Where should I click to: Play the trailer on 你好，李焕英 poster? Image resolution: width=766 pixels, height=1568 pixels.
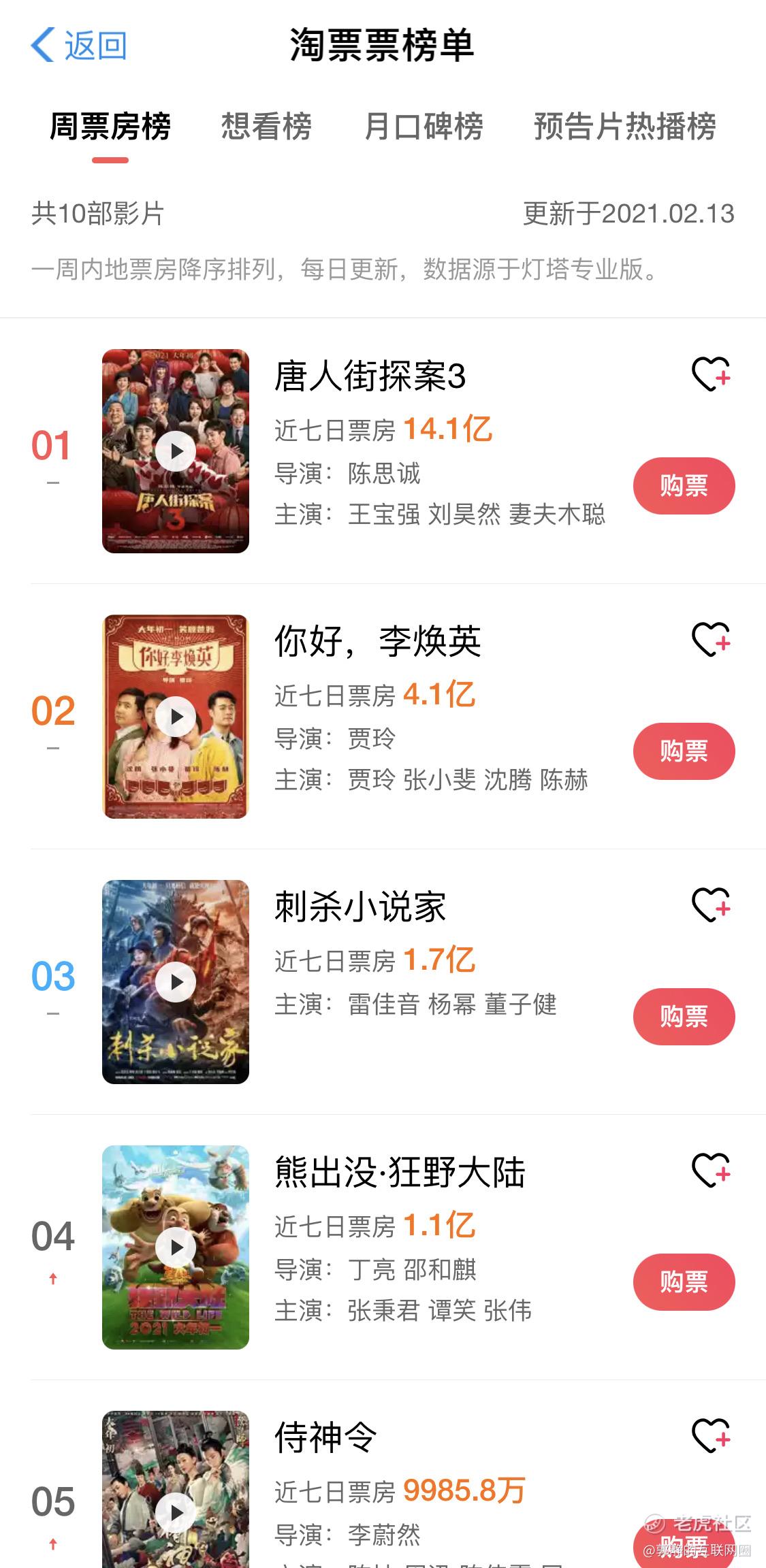tap(176, 717)
